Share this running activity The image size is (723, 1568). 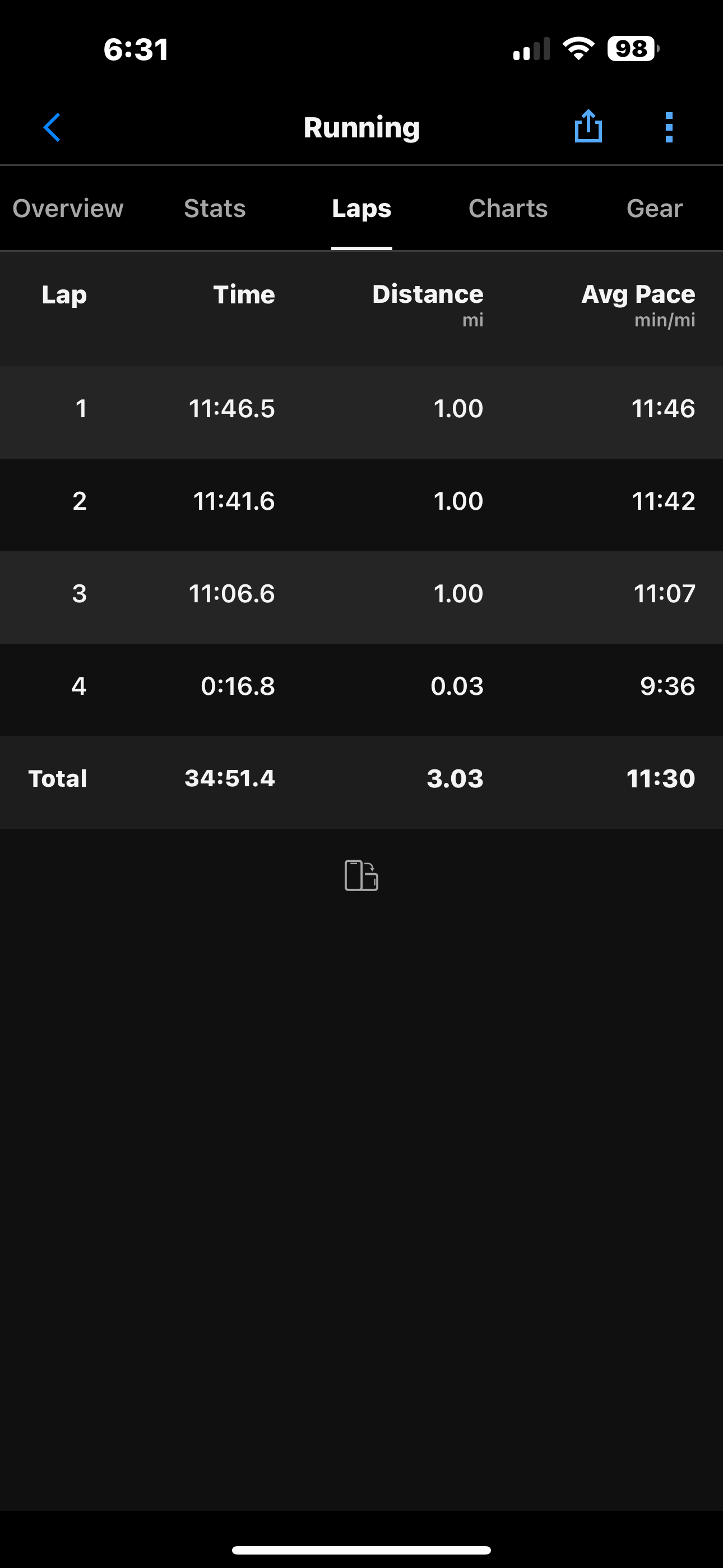(588, 127)
